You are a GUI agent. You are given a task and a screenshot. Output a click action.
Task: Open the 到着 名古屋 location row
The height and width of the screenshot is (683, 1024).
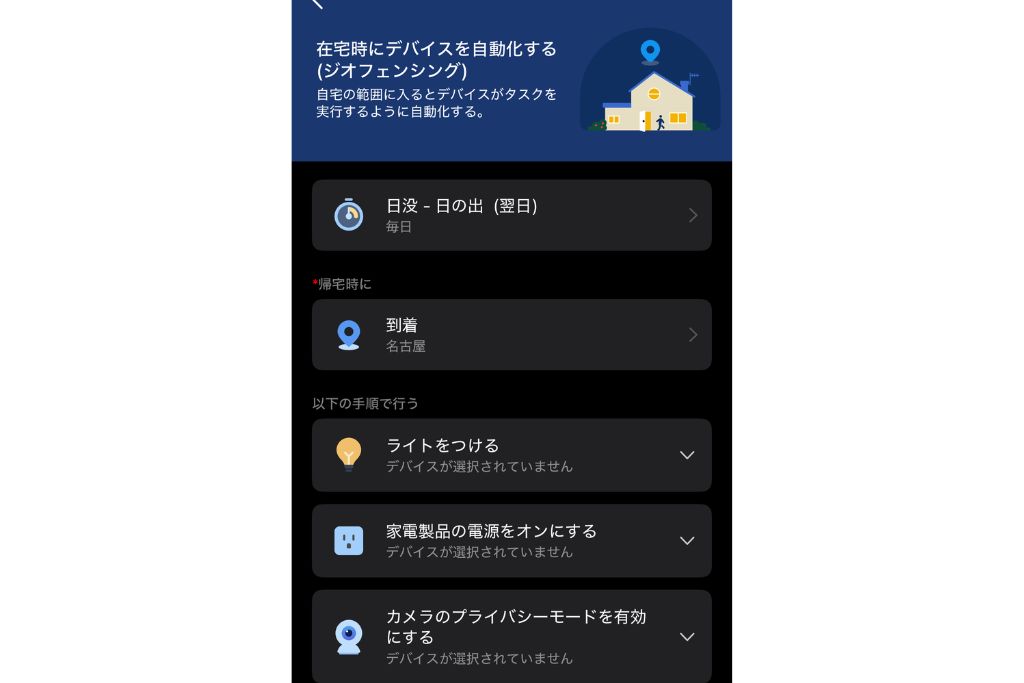click(x=511, y=335)
